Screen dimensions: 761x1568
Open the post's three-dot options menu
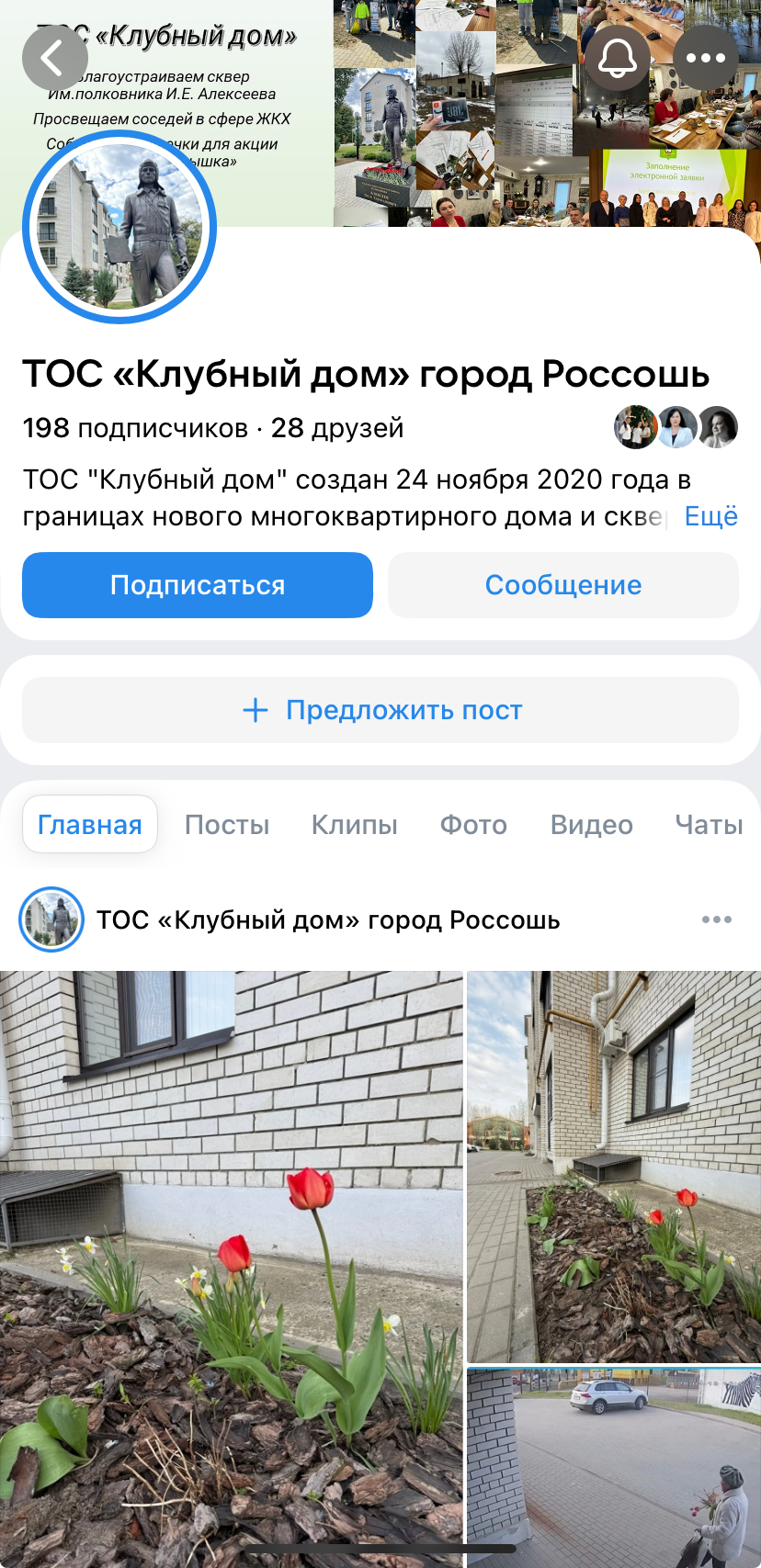point(716,919)
